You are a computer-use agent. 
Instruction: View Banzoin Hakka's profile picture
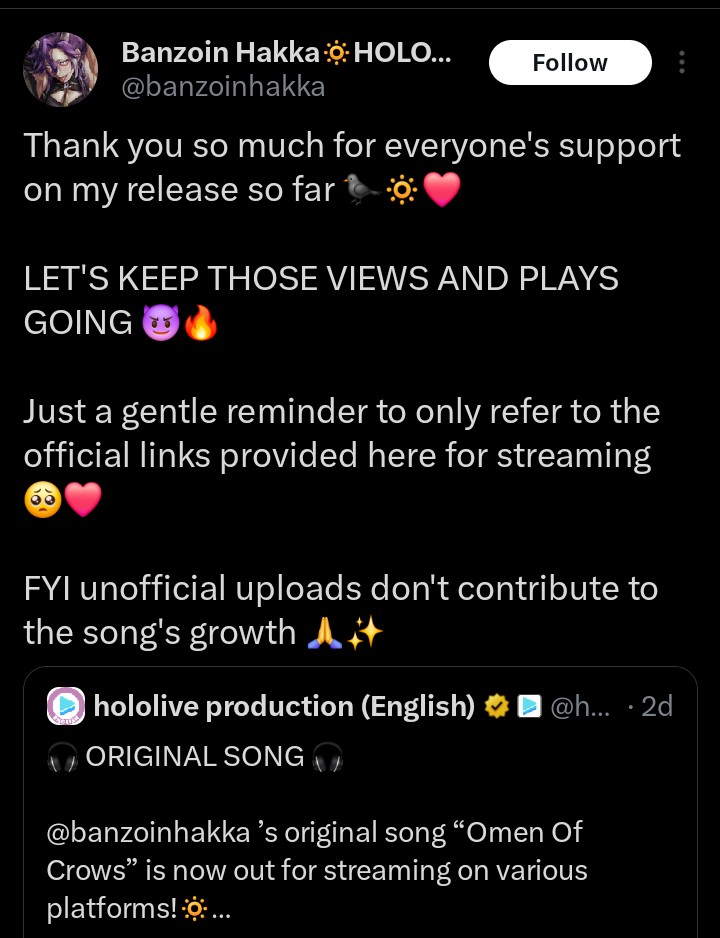click(x=61, y=69)
